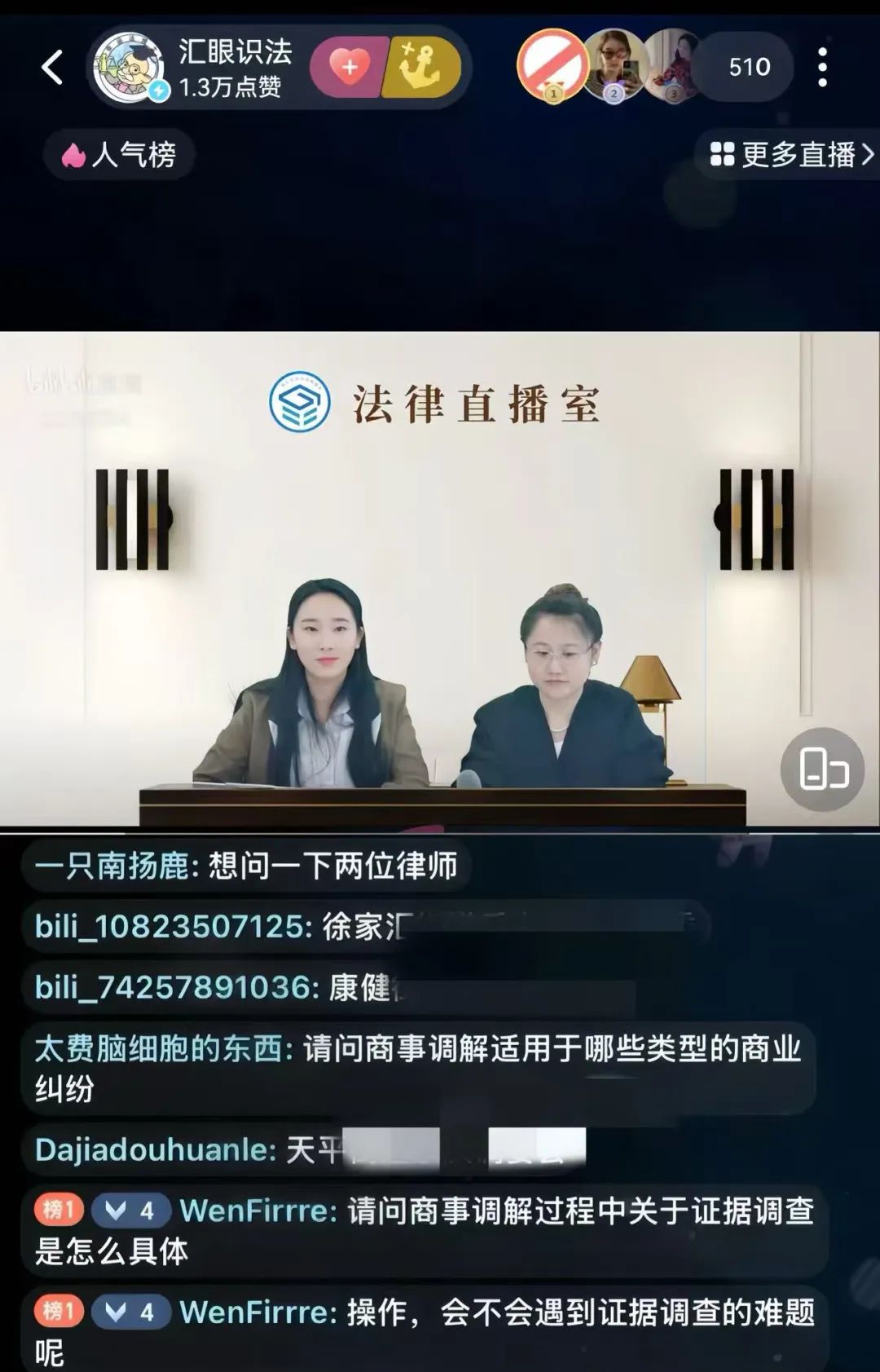Open the three-dot overflow menu
The image size is (880, 1372).
click(x=822, y=67)
